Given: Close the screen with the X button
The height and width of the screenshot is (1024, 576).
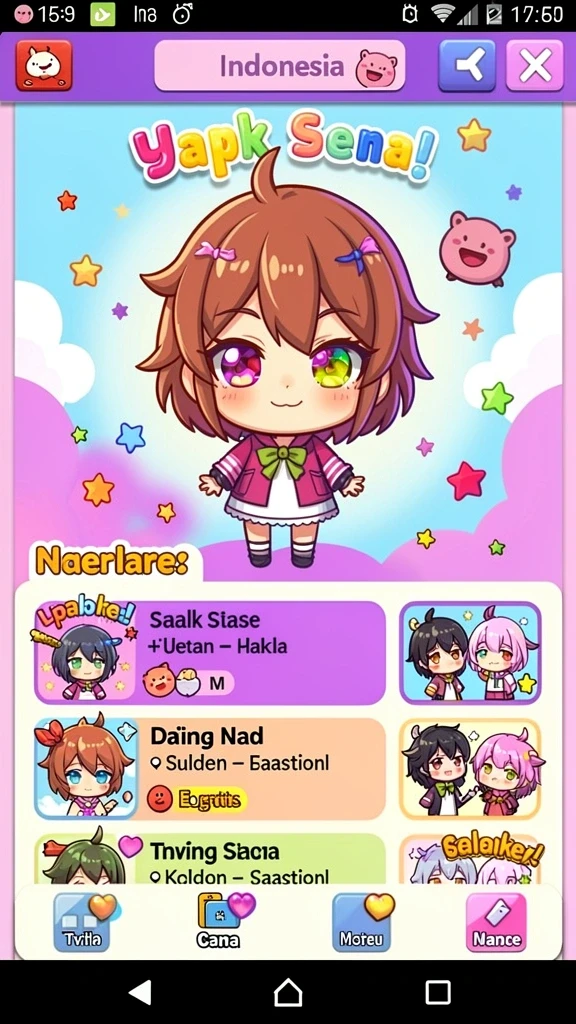Looking at the screenshot, I should [x=535, y=65].
